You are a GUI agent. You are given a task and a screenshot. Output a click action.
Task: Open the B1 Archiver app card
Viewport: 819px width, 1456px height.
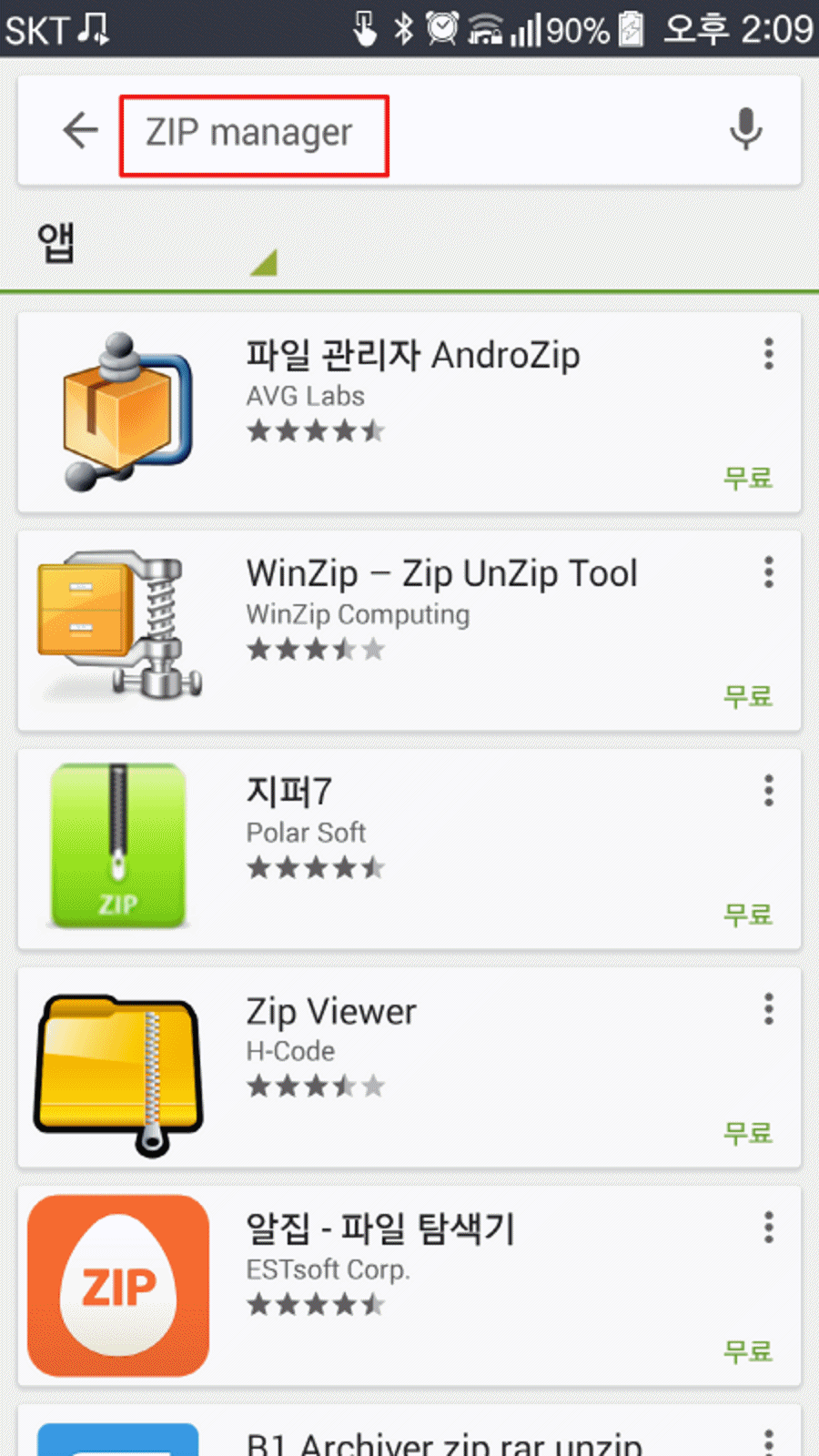coord(409,1436)
